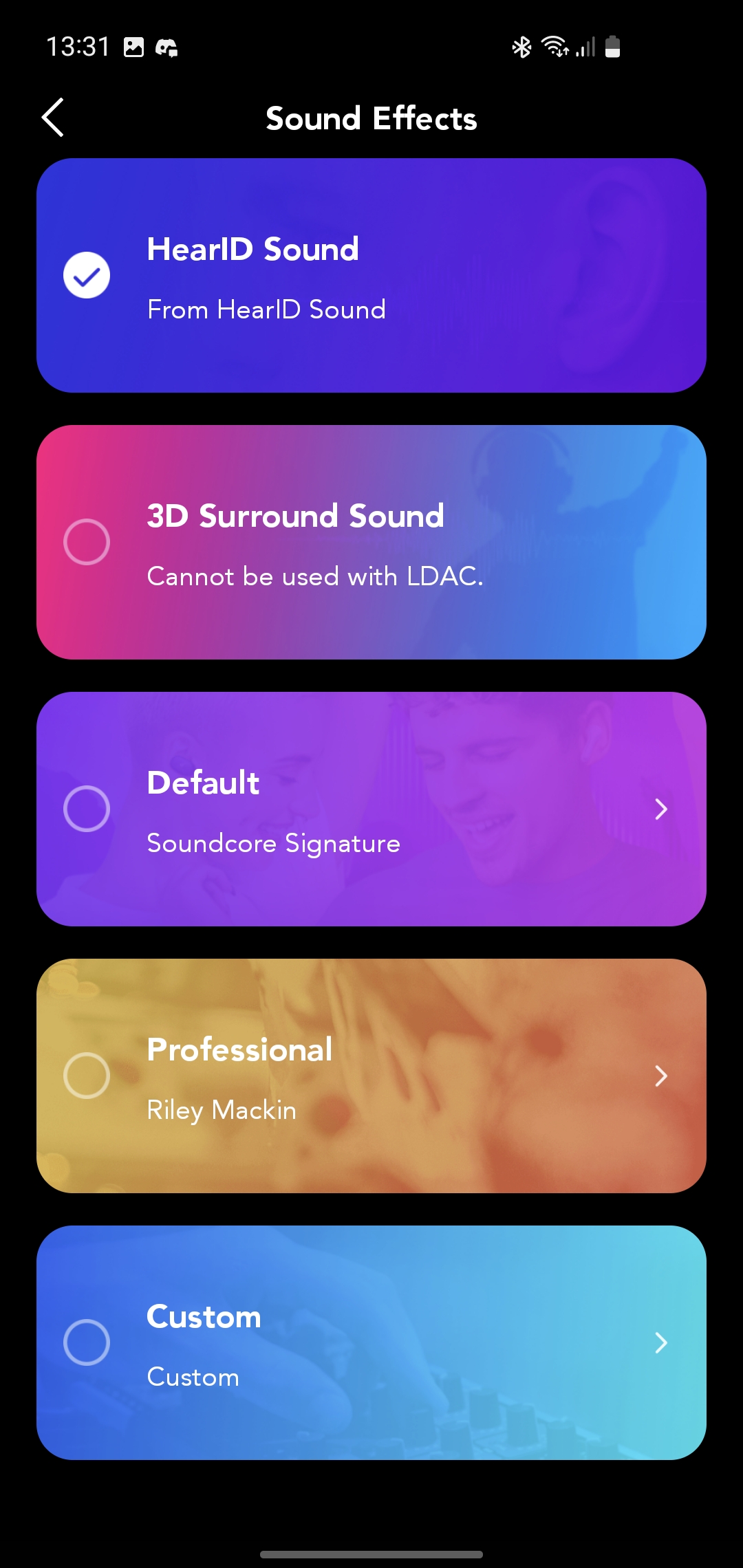Open Default presets via its chevron
The width and height of the screenshot is (743, 1568).
[661, 809]
